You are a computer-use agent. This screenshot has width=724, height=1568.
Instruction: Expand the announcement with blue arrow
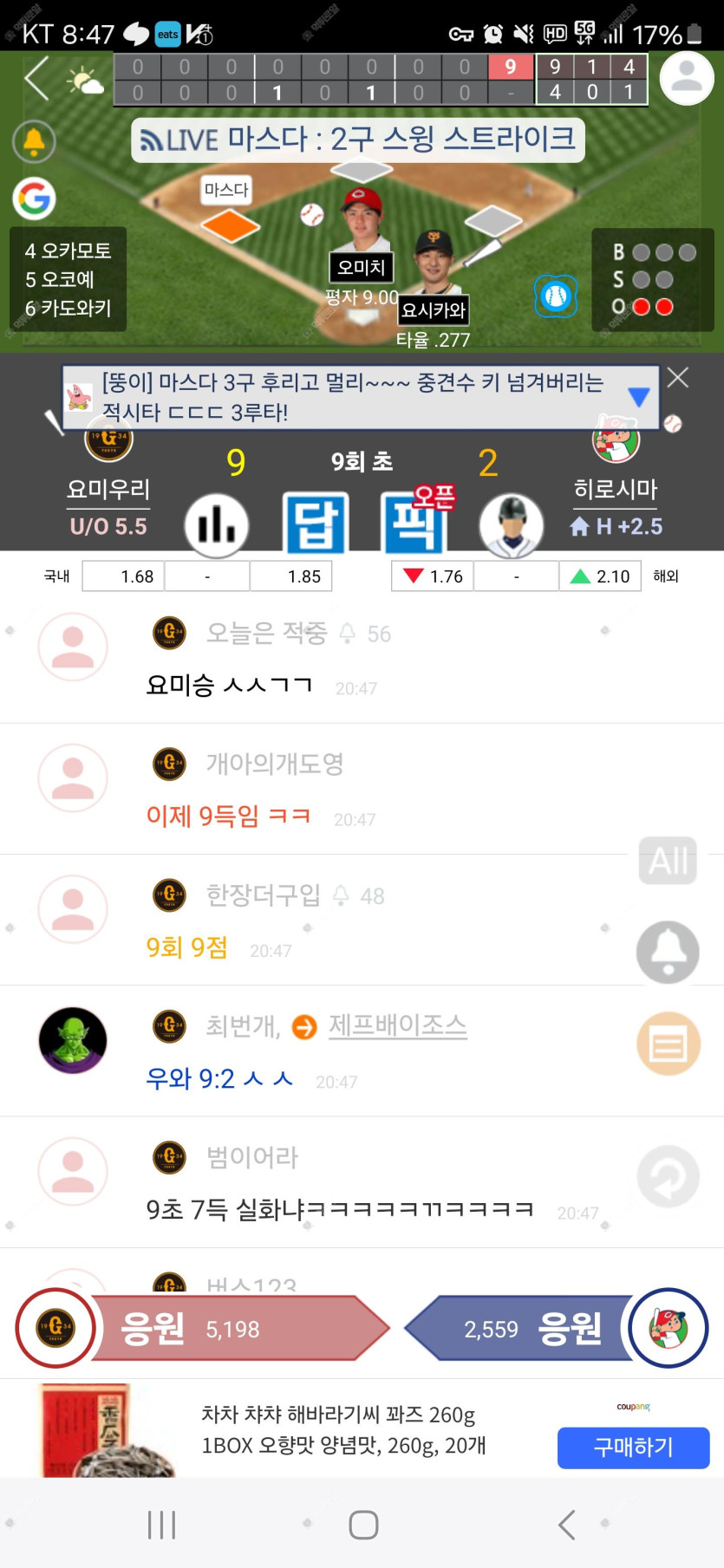click(x=639, y=397)
